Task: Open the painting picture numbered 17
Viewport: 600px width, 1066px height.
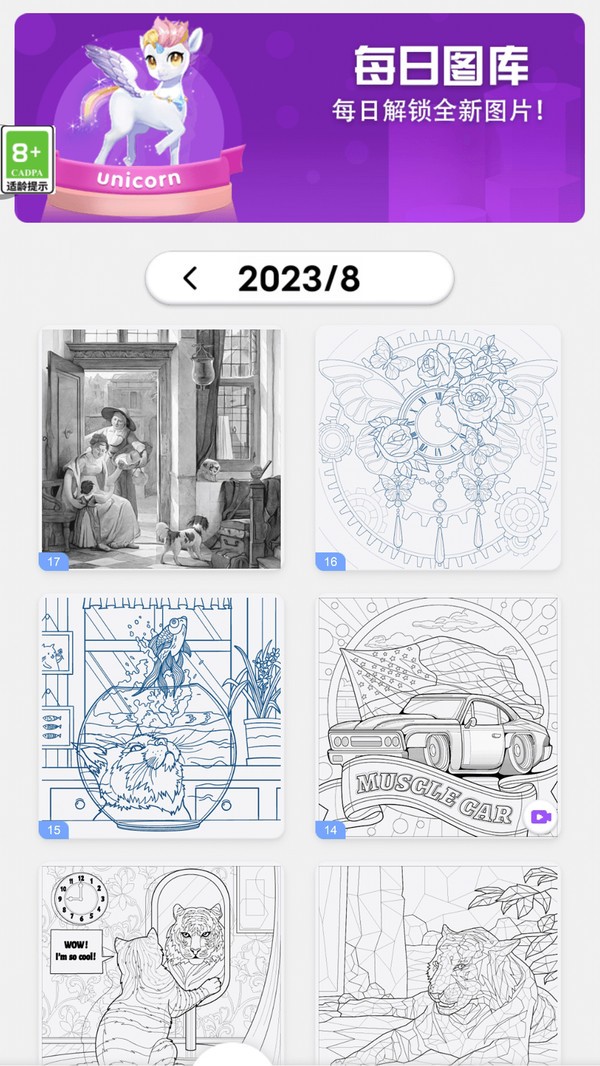Action: [x=161, y=448]
